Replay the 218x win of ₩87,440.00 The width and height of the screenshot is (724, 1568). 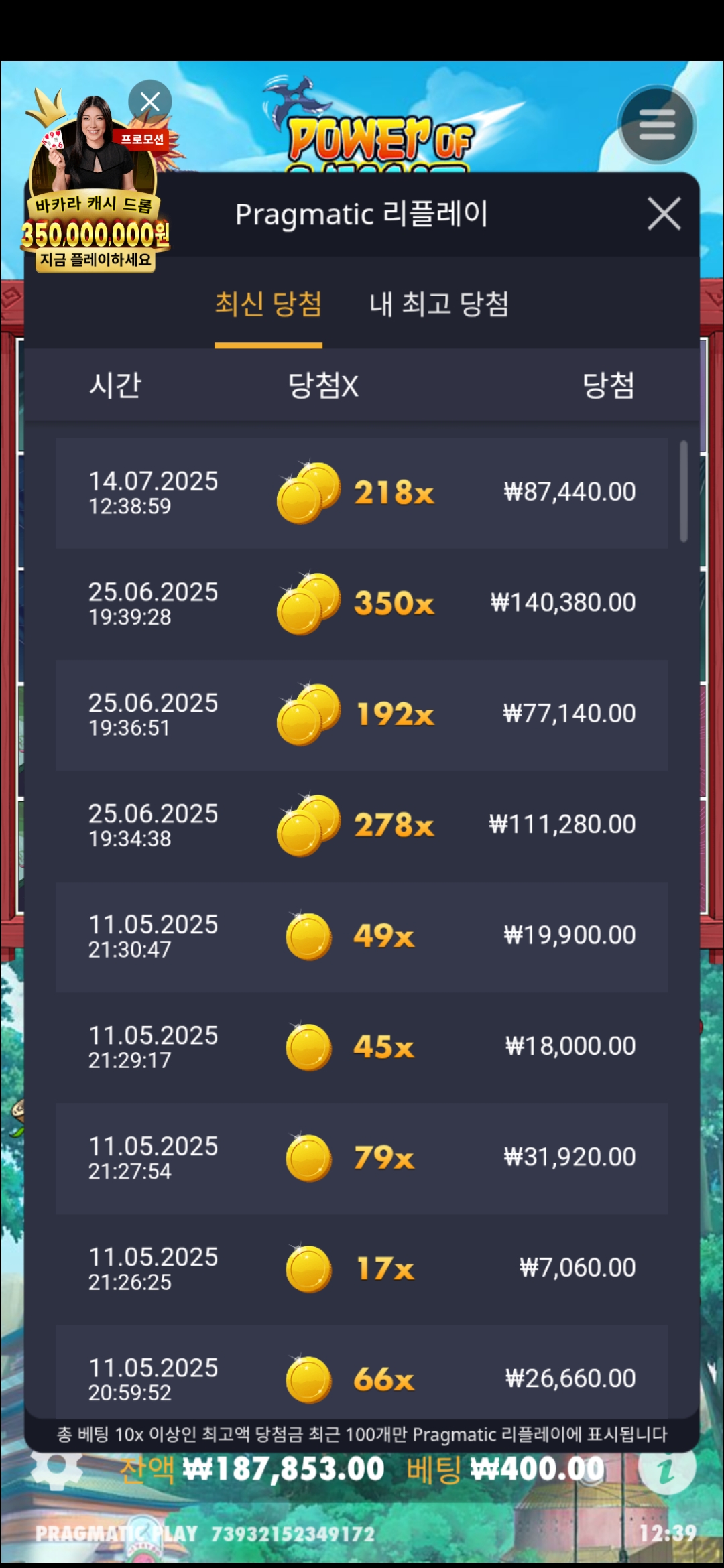tap(362, 493)
